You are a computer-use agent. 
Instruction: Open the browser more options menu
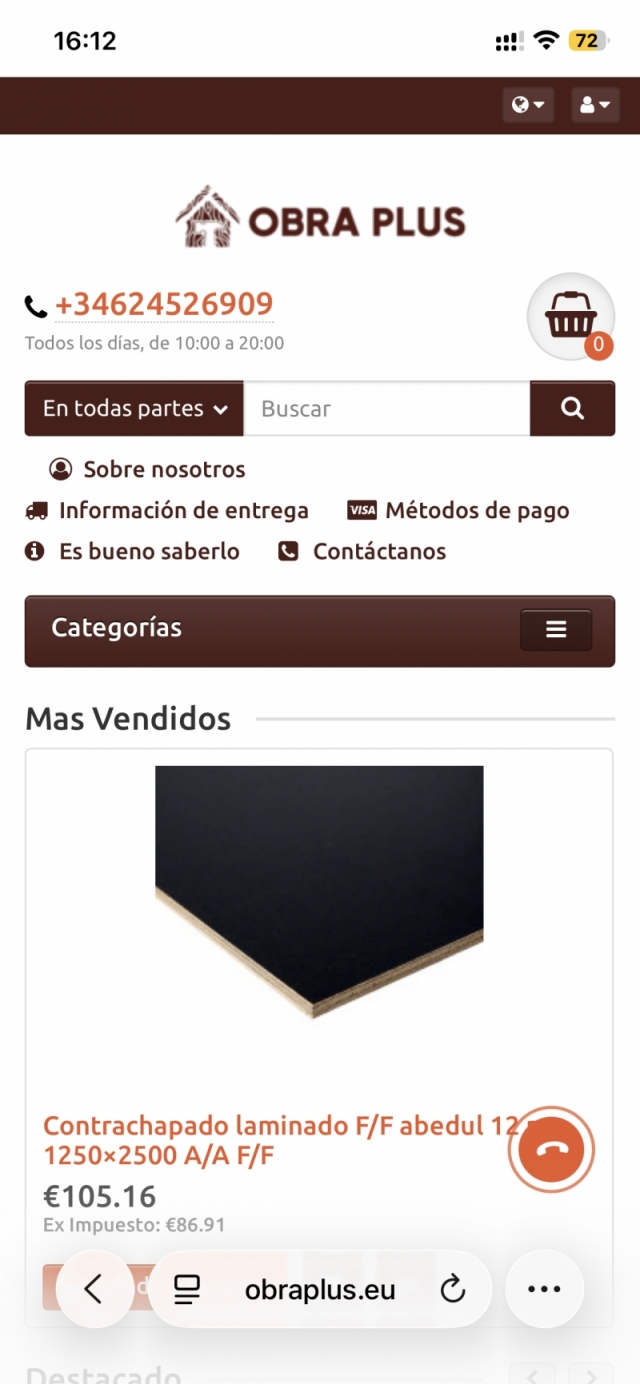[544, 1289]
